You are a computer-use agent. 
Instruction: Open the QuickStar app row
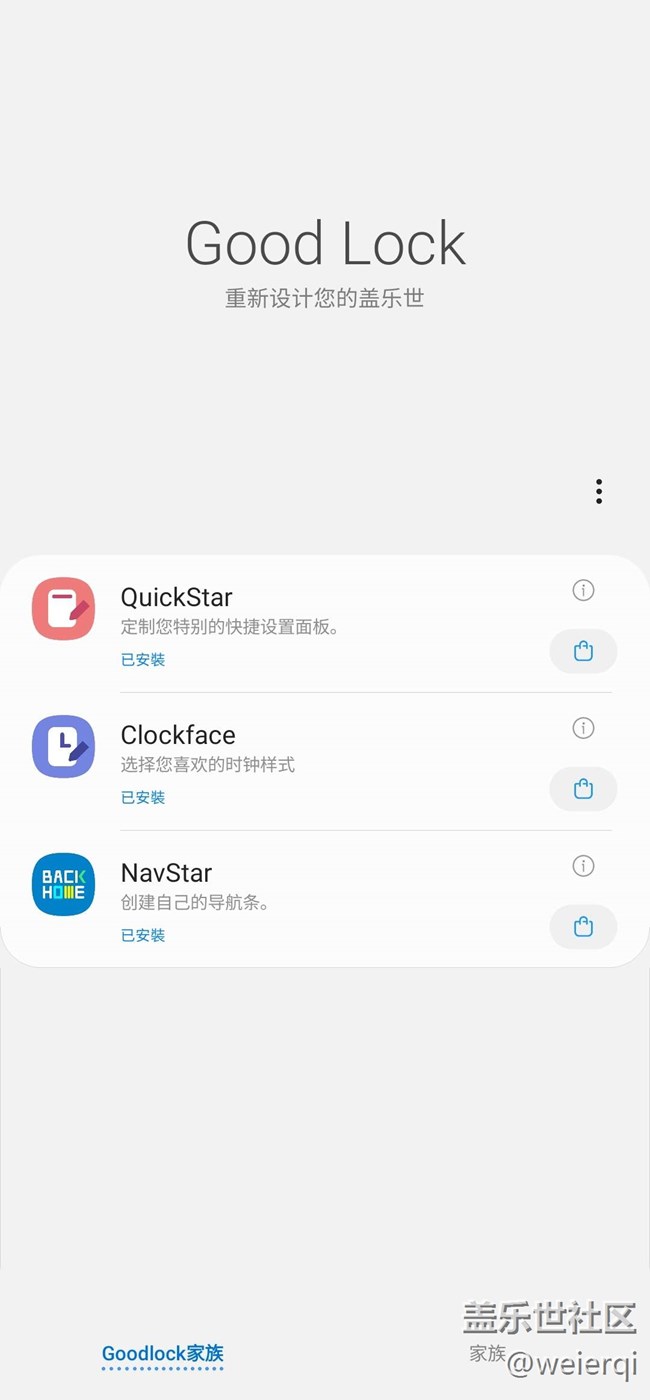pos(300,622)
